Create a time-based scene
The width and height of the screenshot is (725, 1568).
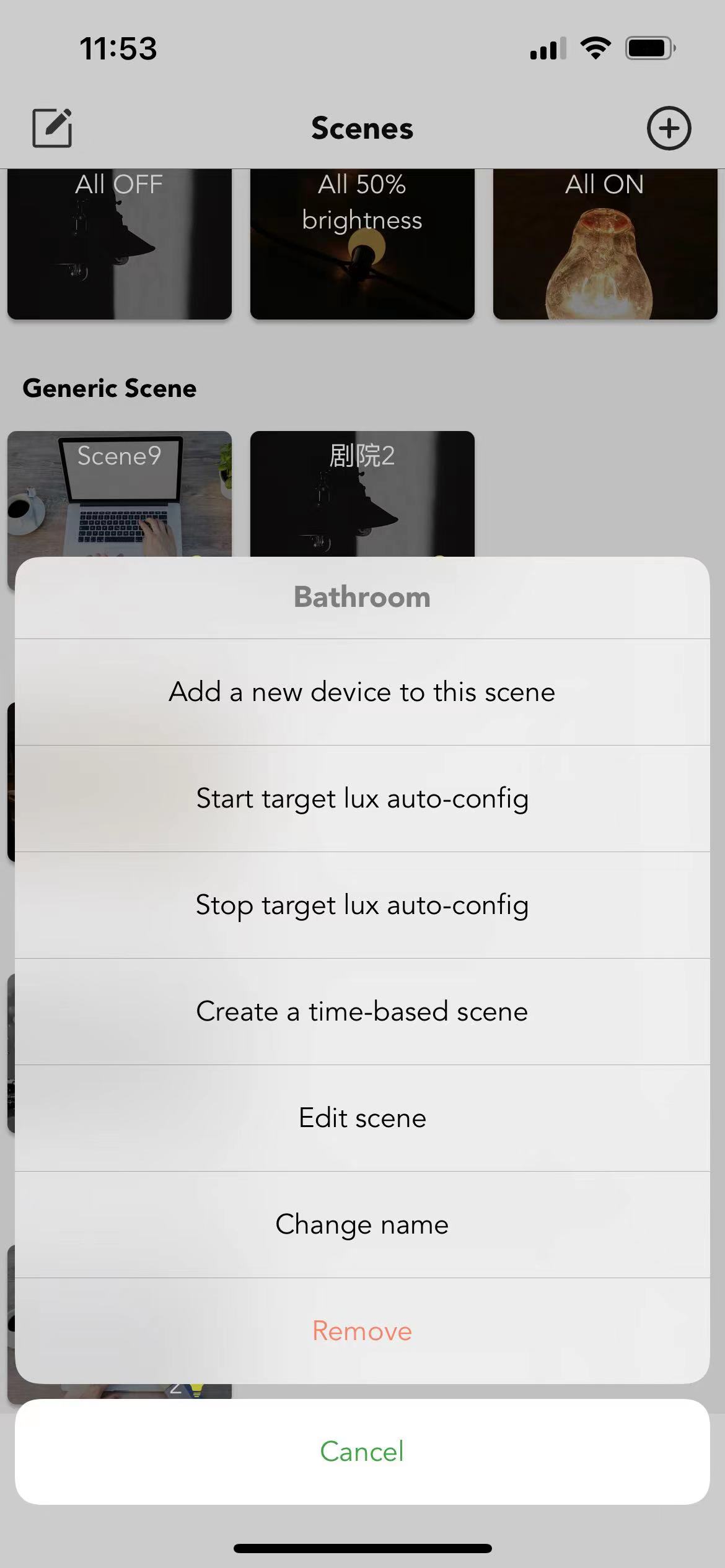(x=362, y=1011)
